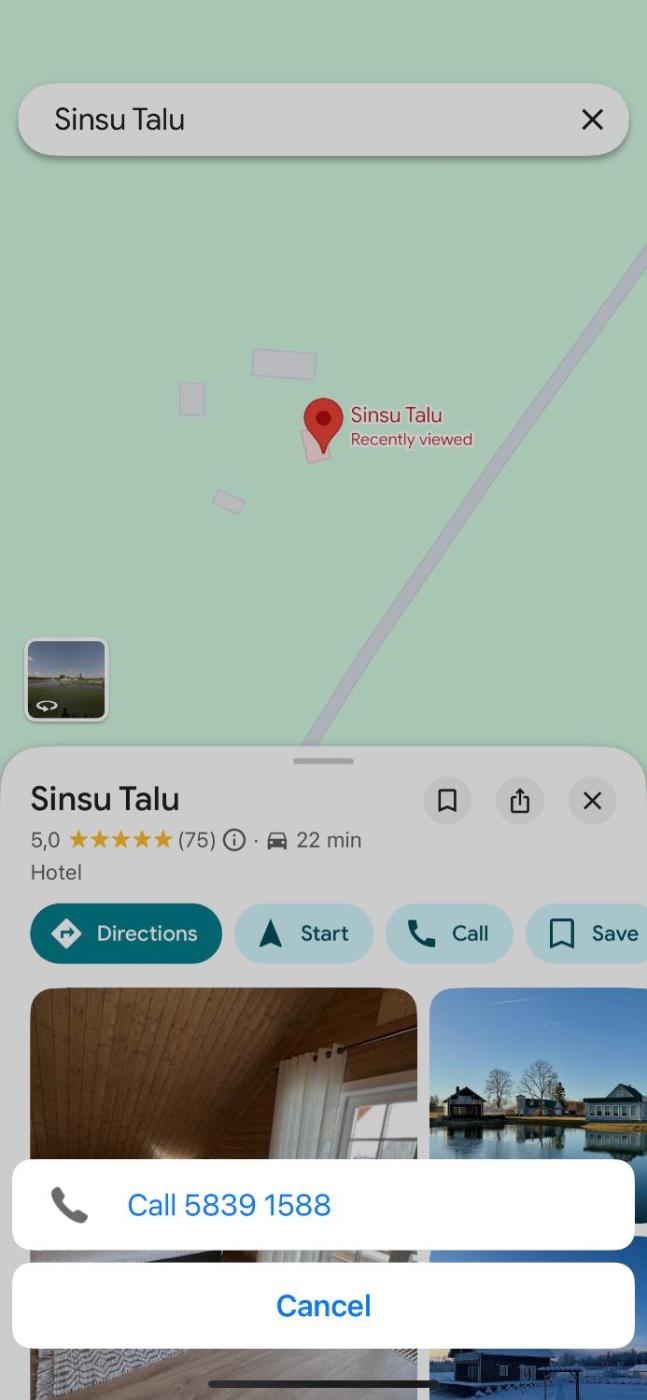
Task: Share the Sinsu Talu place
Action: click(519, 801)
